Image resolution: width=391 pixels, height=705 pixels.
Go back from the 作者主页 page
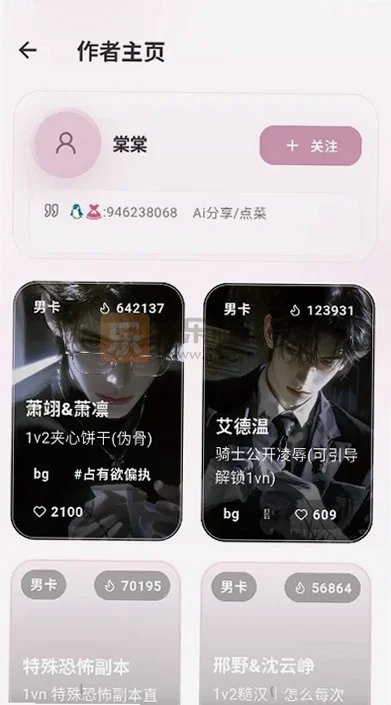(x=28, y=50)
